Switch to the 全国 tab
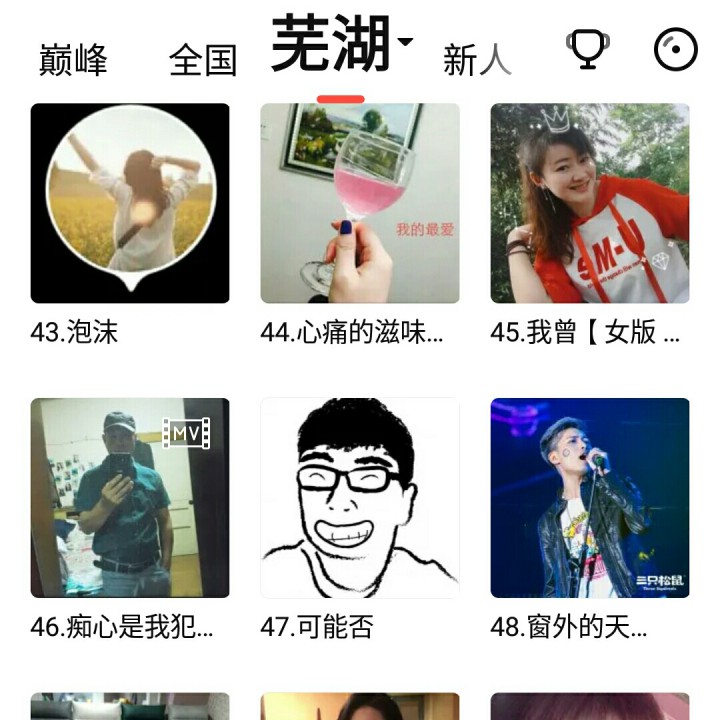 click(x=203, y=60)
